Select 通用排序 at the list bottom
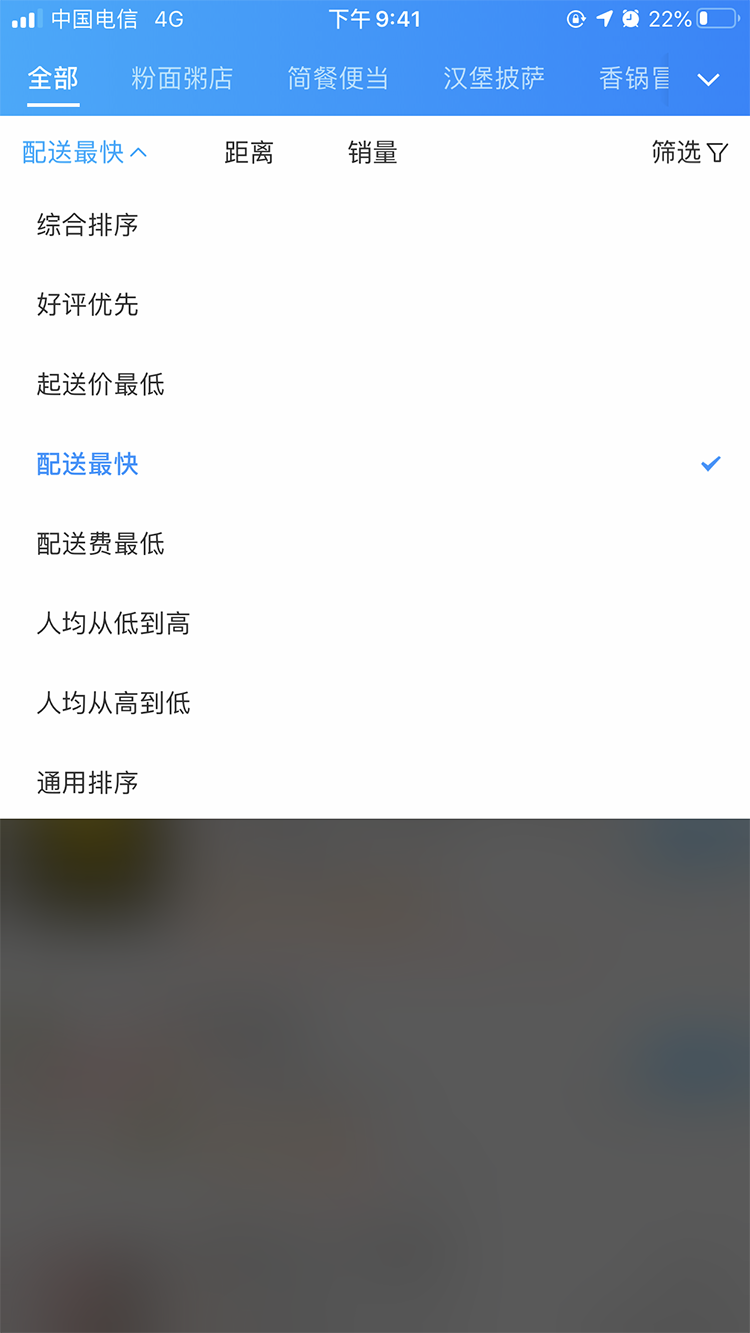The height and width of the screenshot is (1333, 750). tap(88, 783)
